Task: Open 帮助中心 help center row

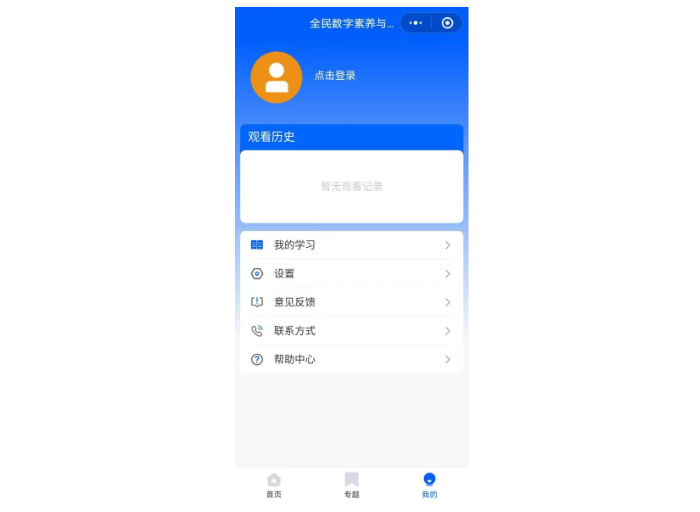Action: click(x=351, y=359)
